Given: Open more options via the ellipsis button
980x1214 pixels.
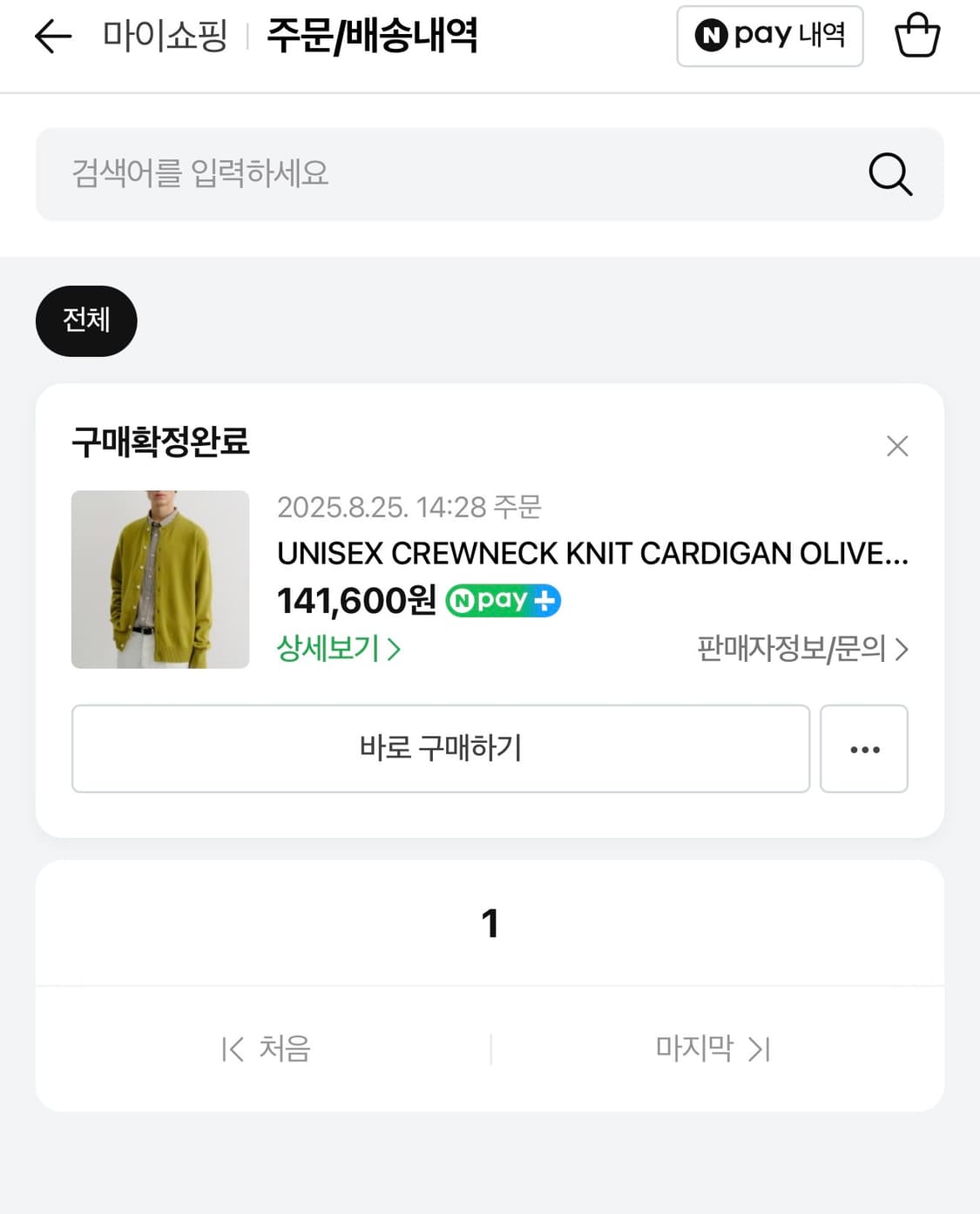Looking at the screenshot, I should point(863,749).
